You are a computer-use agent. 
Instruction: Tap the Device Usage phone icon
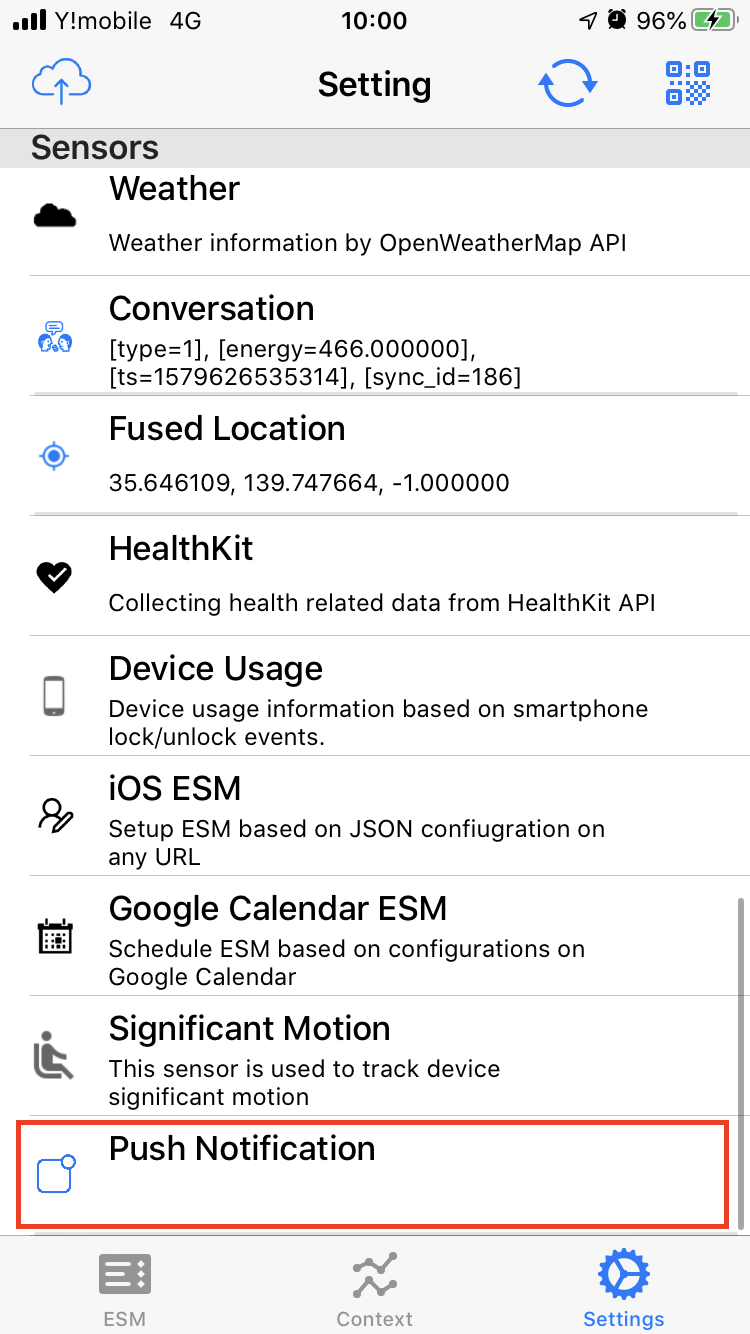coord(54,696)
